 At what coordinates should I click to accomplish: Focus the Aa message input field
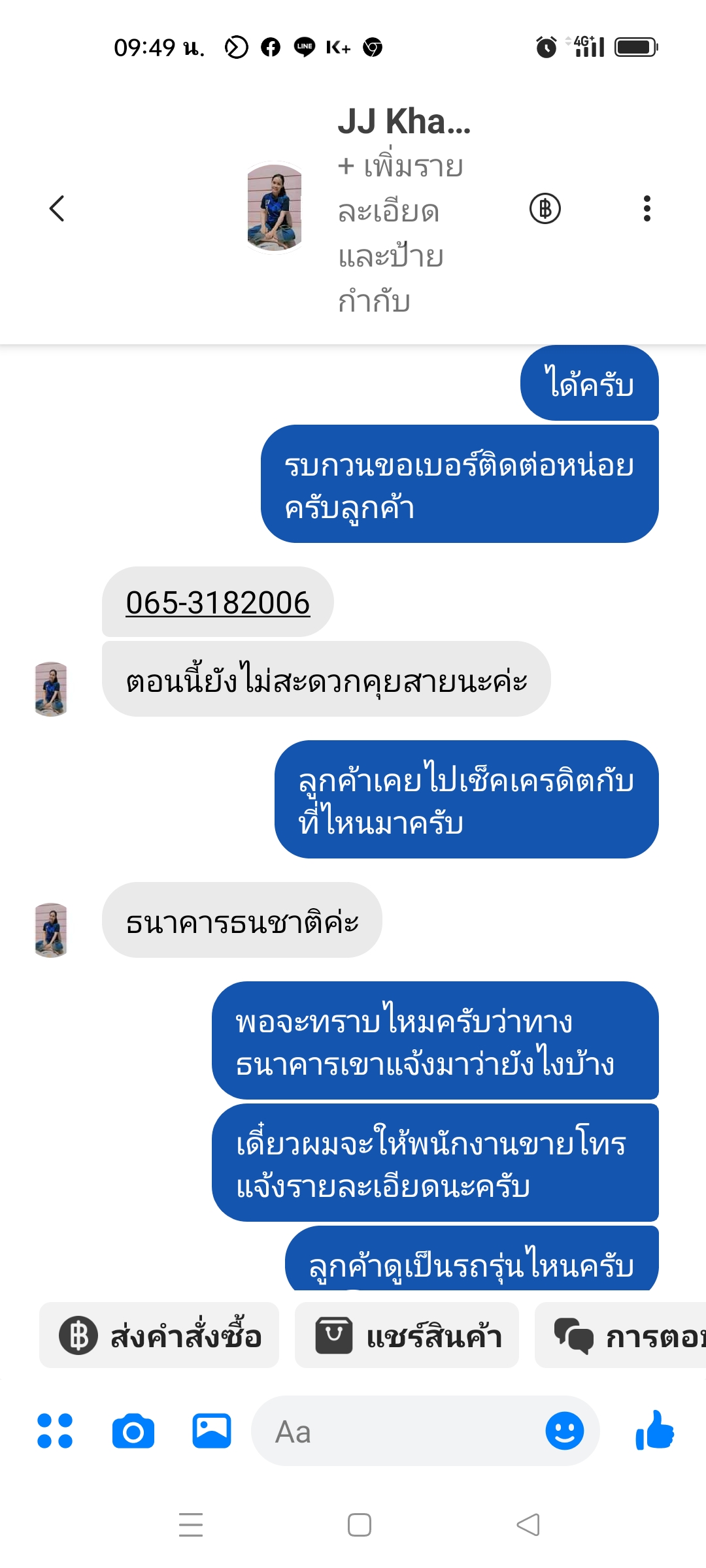[392, 1431]
